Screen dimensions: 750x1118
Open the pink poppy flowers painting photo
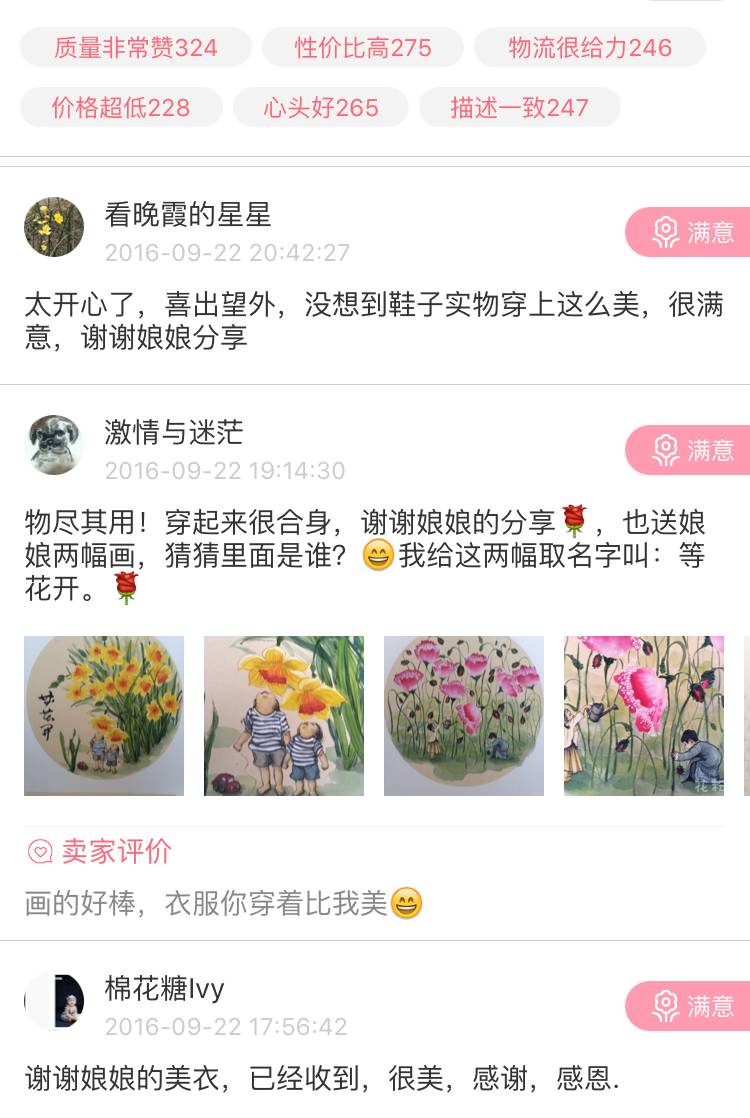[x=464, y=715]
